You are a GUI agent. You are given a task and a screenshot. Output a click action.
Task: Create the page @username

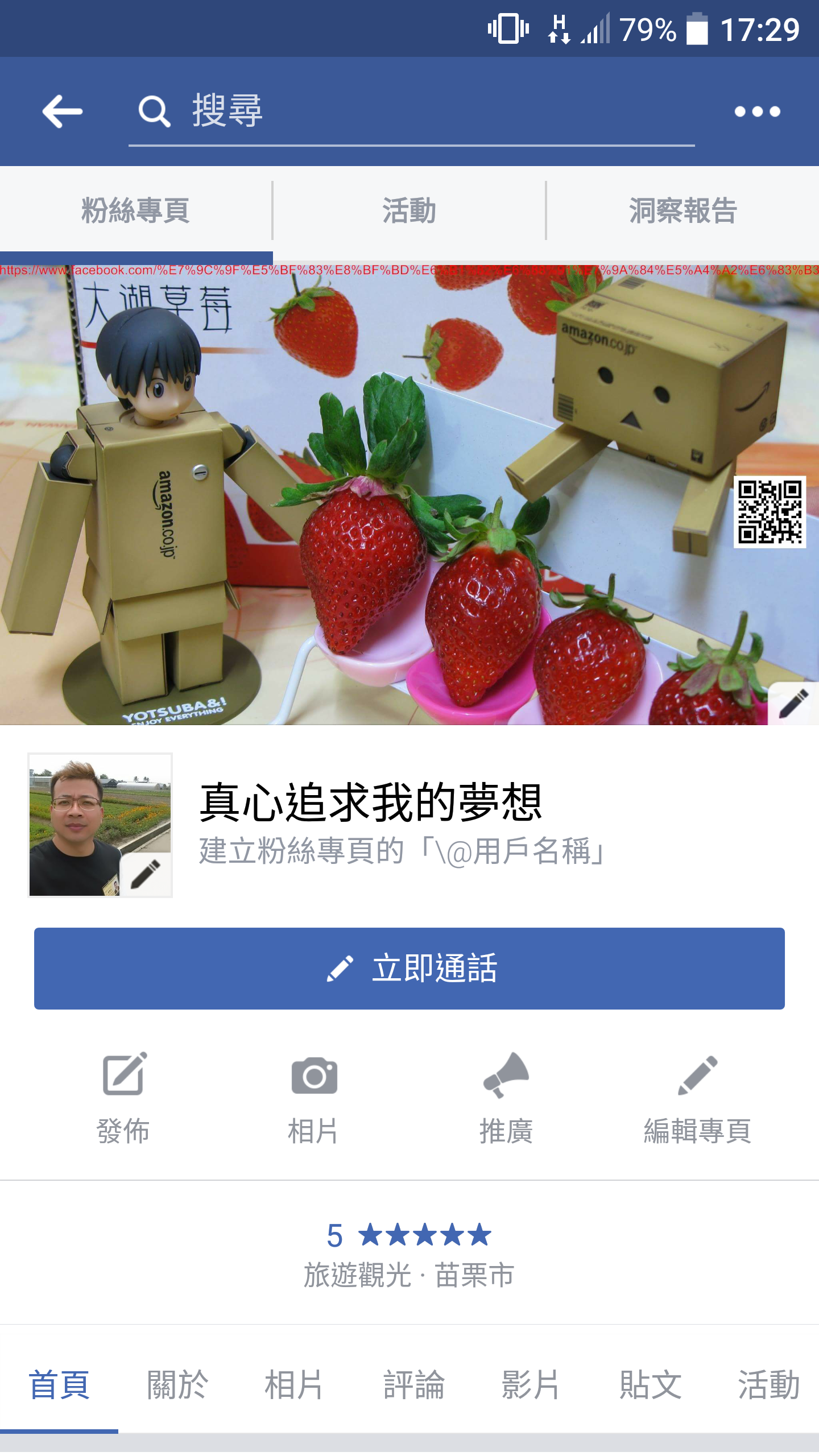(x=403, y=851)
